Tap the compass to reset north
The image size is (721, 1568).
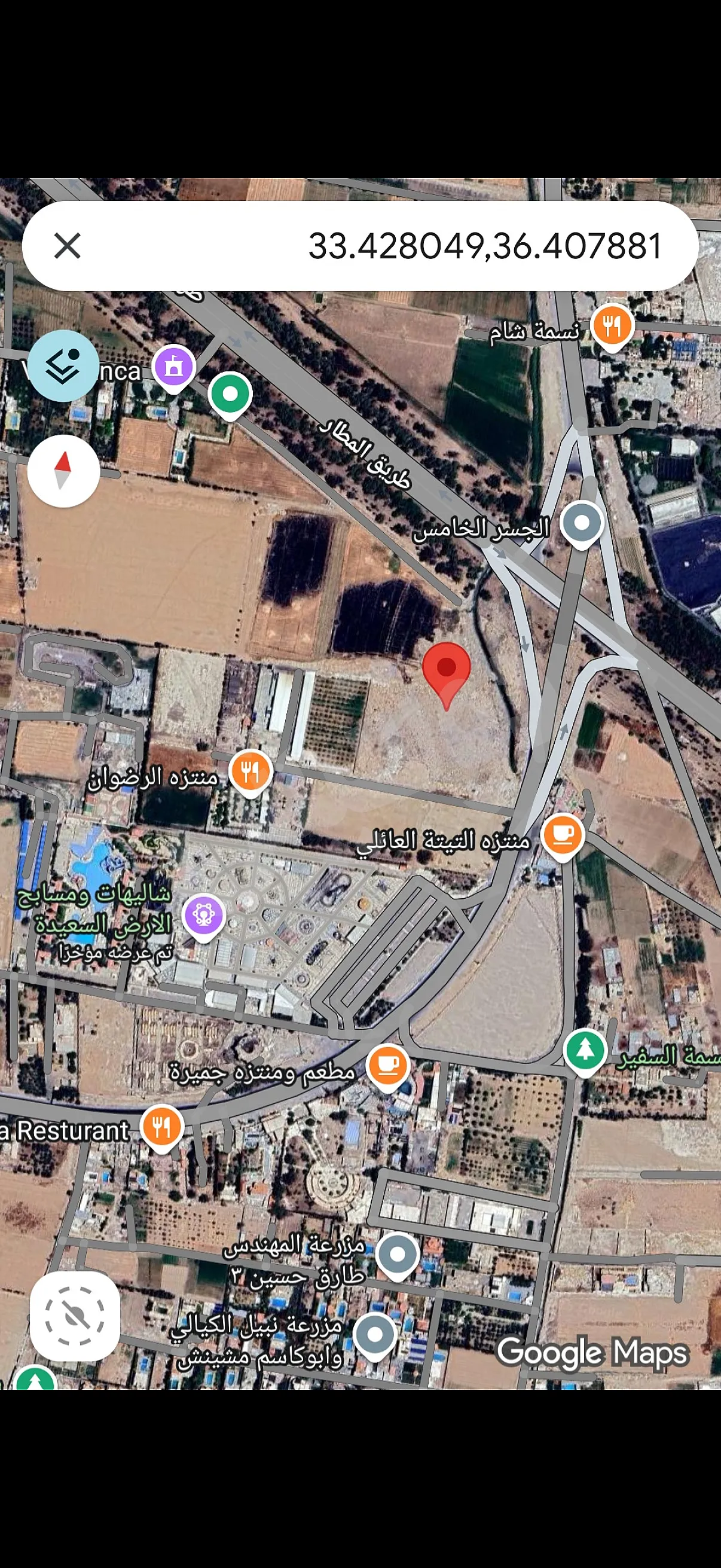coord(63,471)
